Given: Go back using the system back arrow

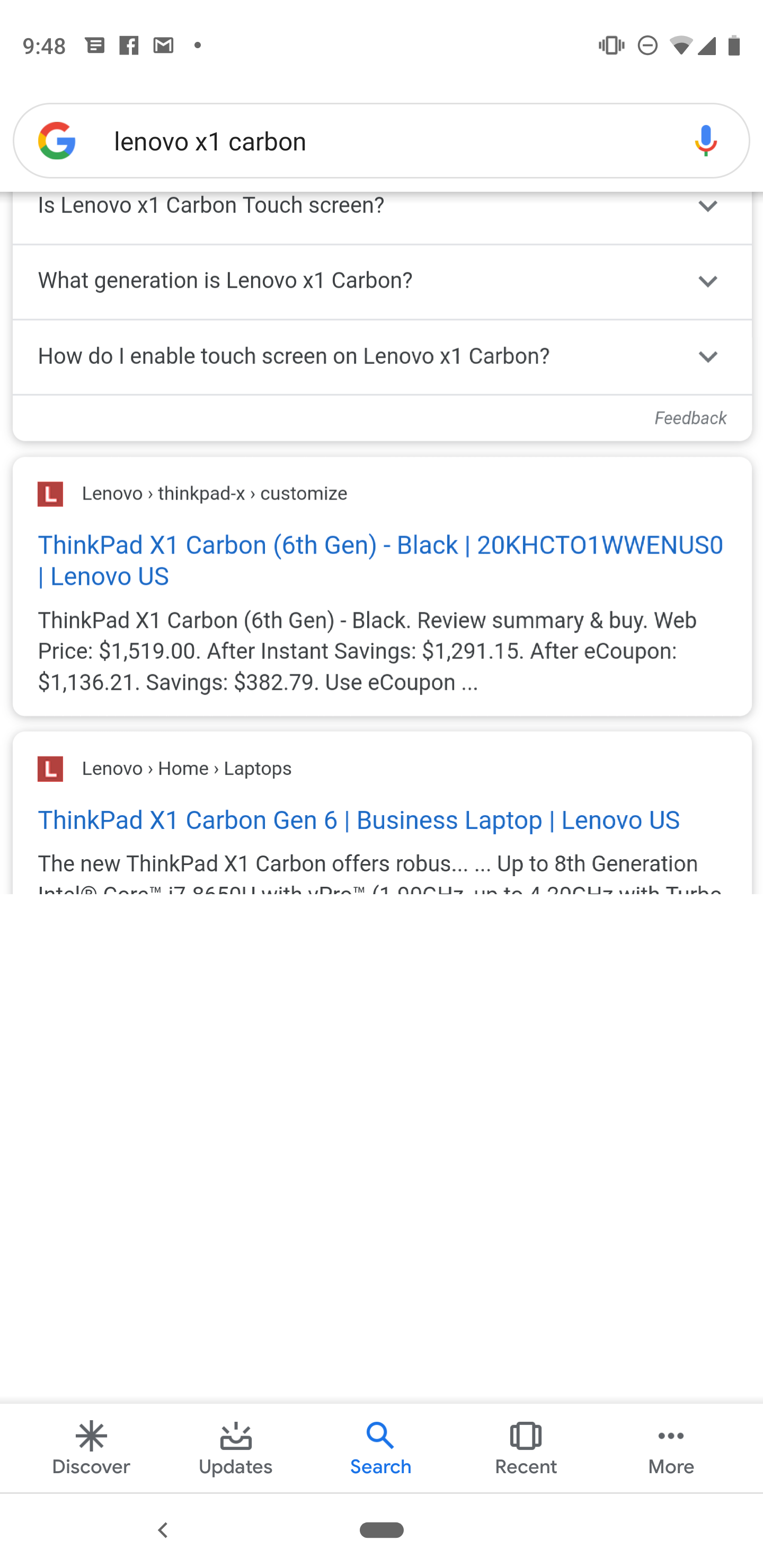Looking at the screenshot, I should [x=163, y=1530].
